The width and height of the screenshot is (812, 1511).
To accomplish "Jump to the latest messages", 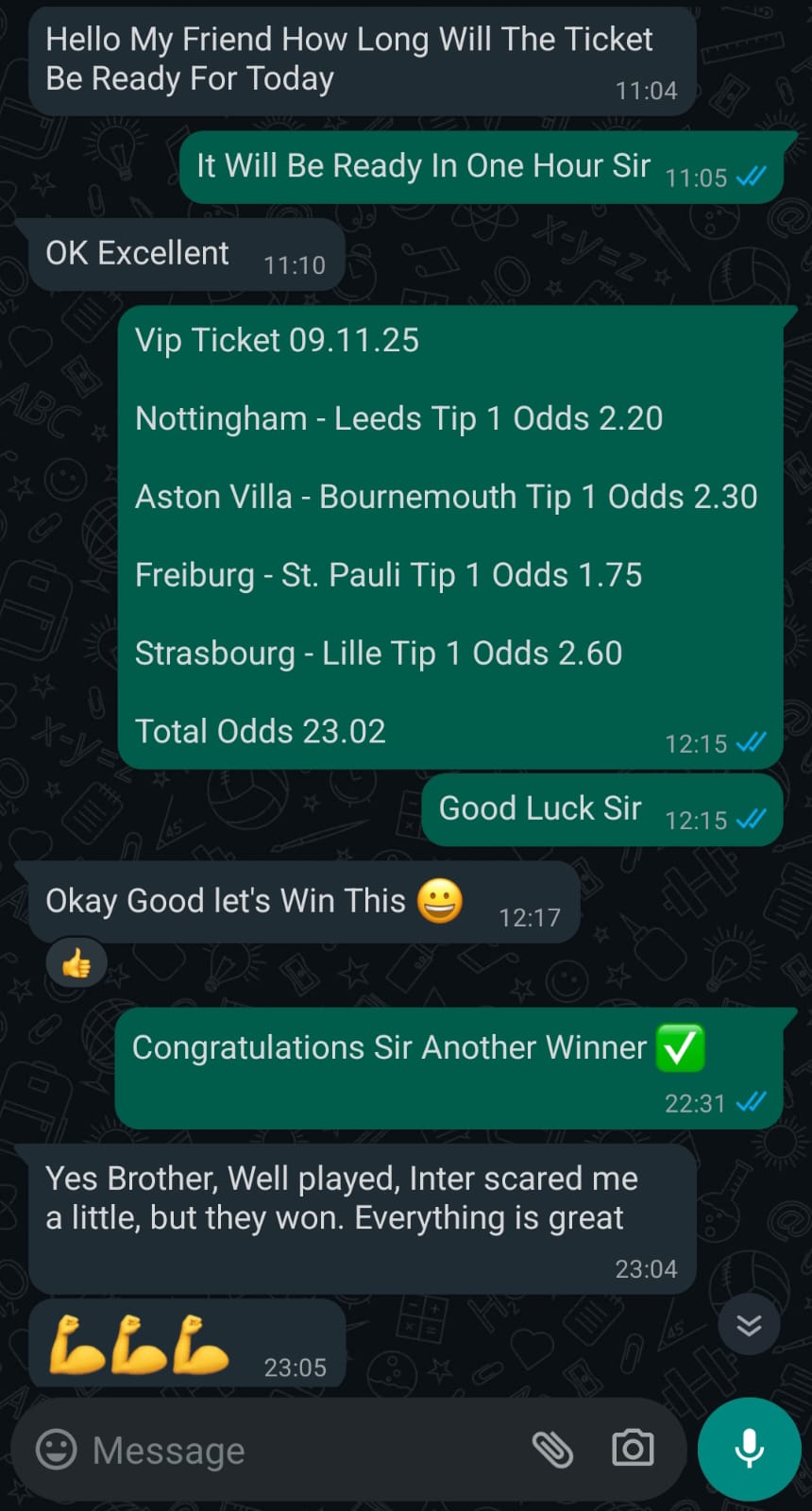I will tap(749, 1326).
